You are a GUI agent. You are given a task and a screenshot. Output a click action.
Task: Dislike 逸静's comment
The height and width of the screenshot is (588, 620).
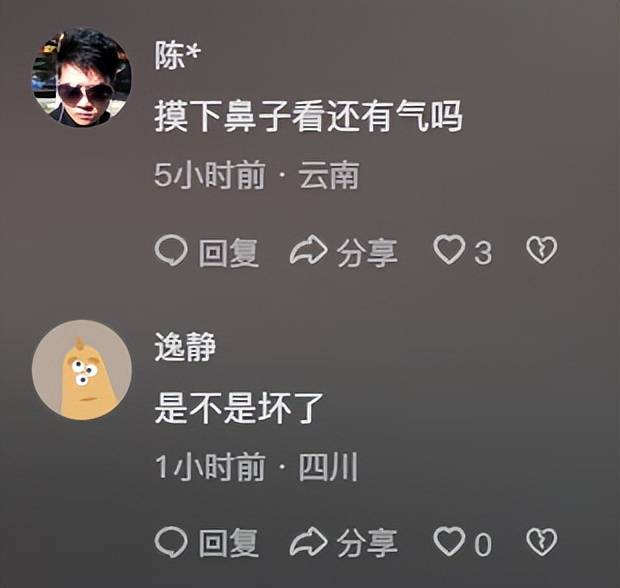click(x=541, y=542)
